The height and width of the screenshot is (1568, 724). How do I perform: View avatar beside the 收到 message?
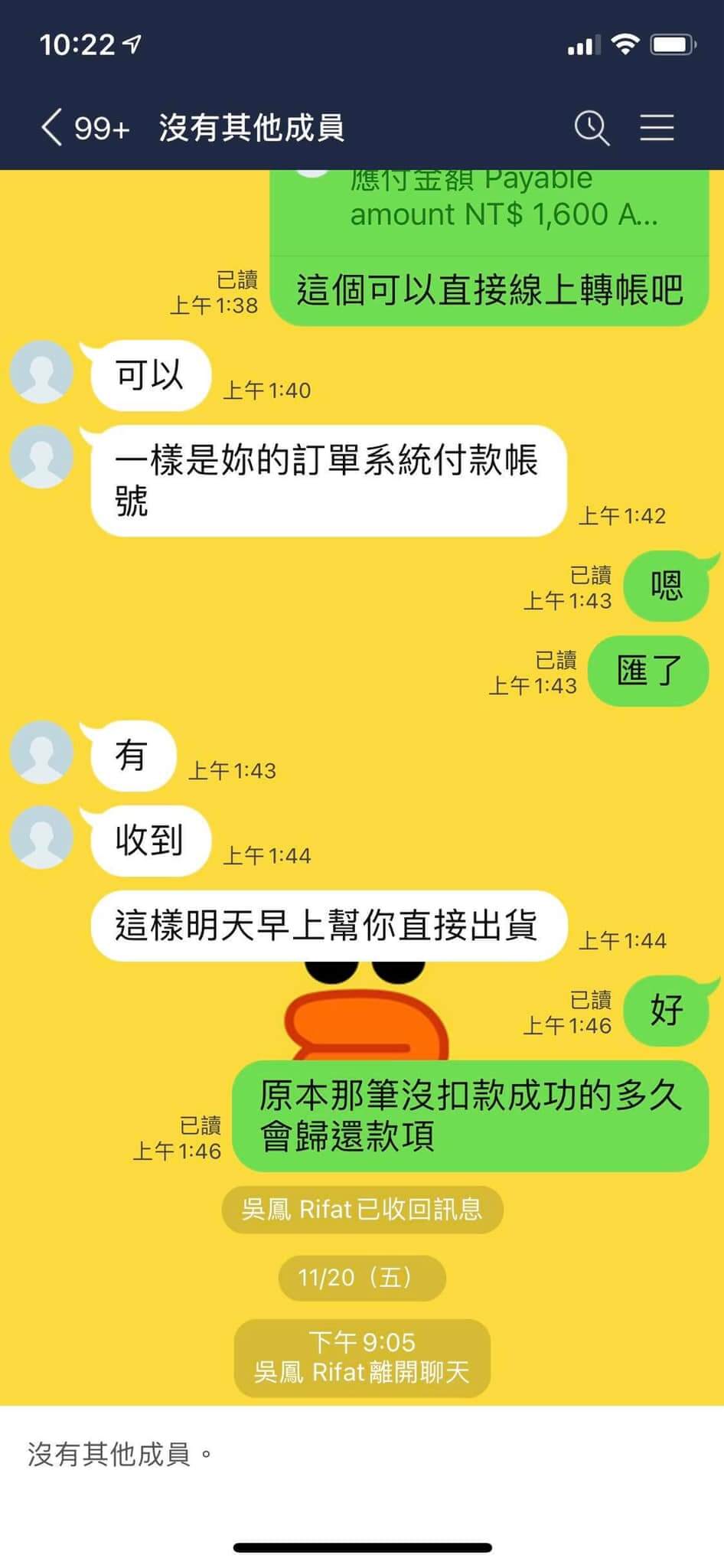(42, 838)
